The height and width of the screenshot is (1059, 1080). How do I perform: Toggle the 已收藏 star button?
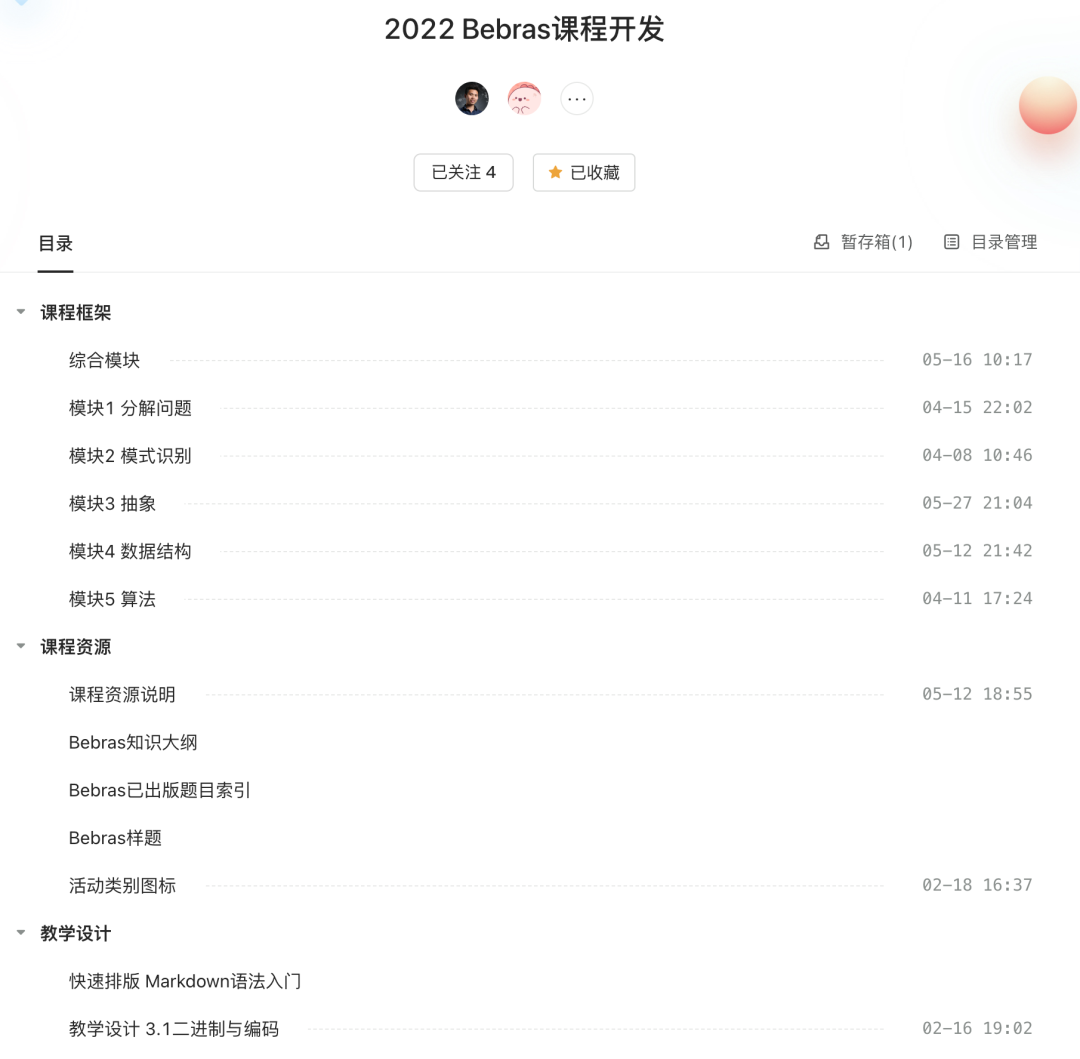(584, 173)
